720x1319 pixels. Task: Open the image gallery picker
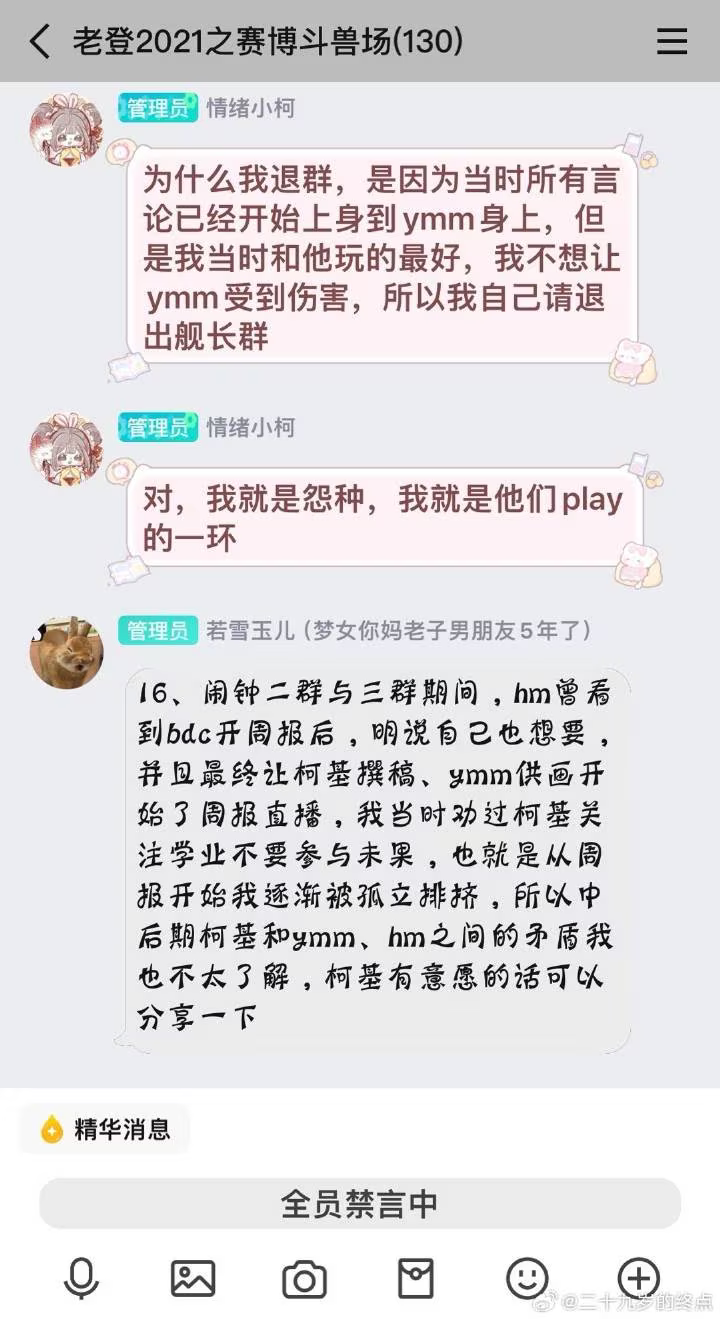point(193,1278)
